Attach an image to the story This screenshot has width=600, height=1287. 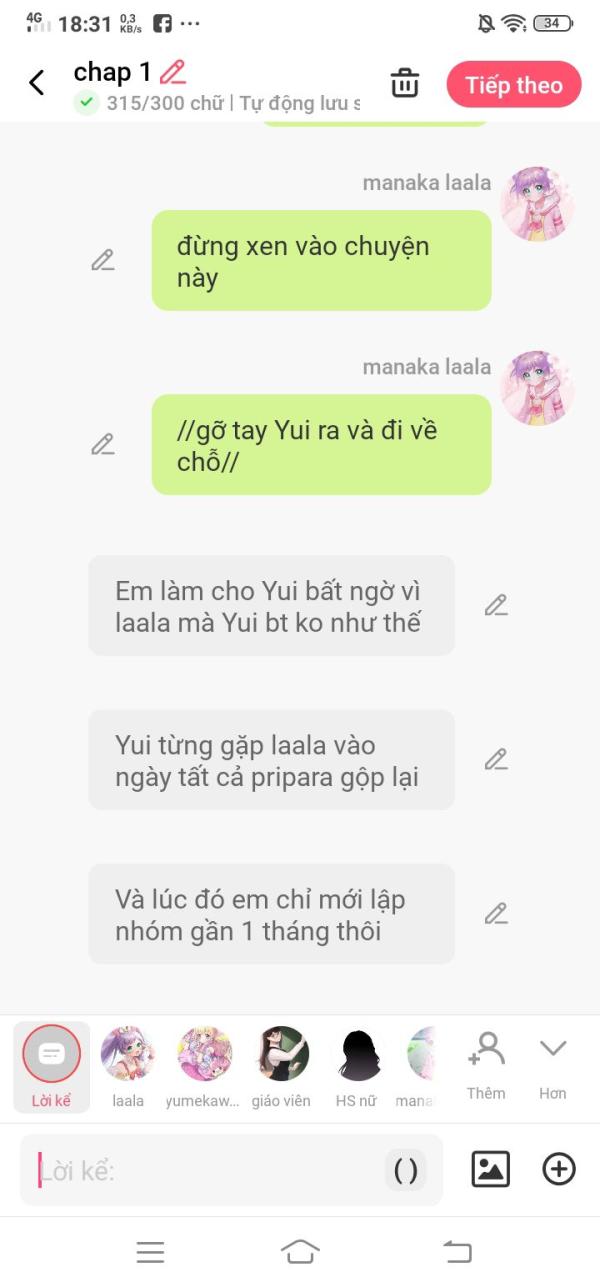coord(490,1169)
